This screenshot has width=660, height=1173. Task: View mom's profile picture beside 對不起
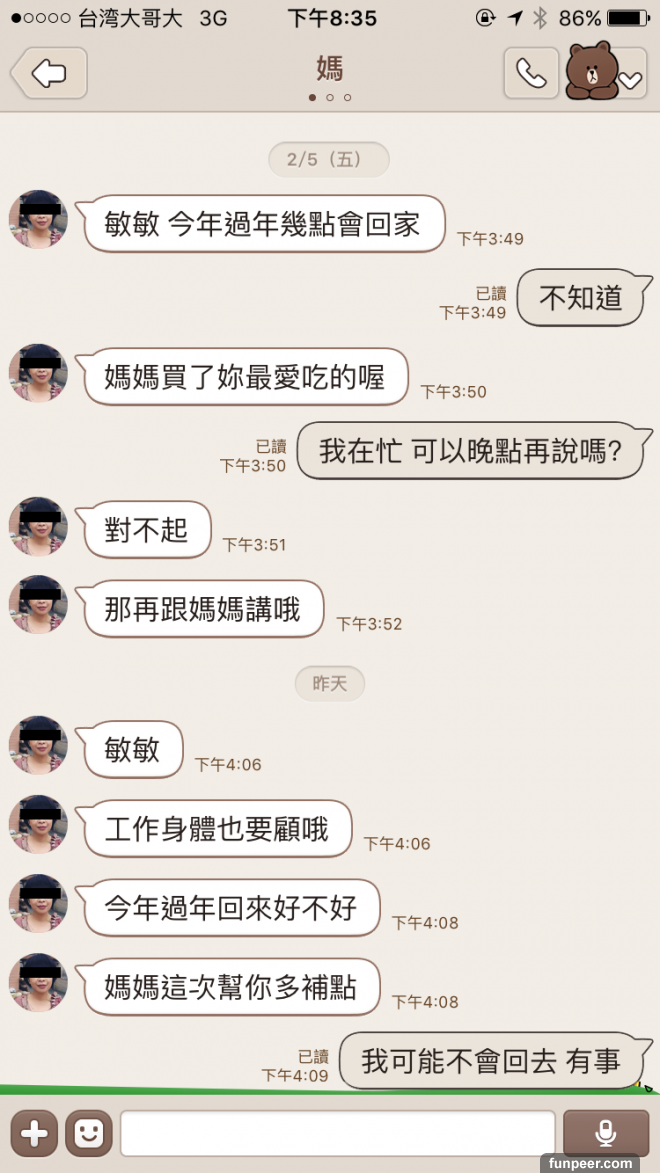click(x=38, y=526)
